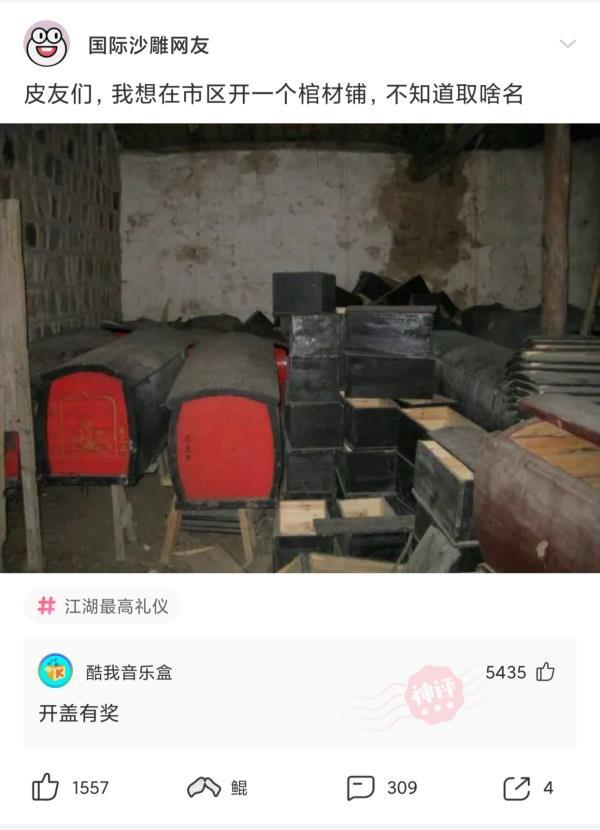
Task: Share this post
Action: coord(517,787)
